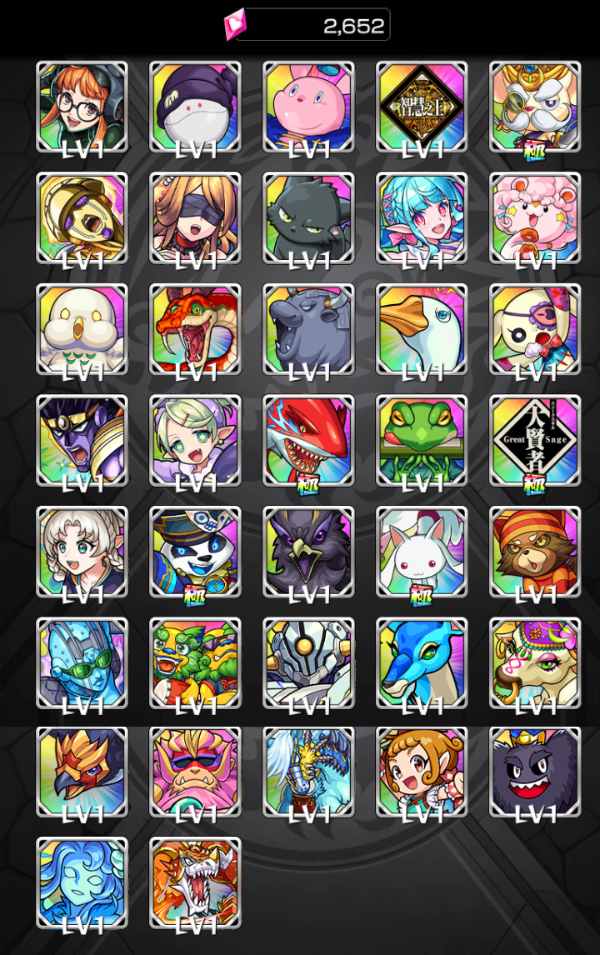Select the black cat monster

[x=308, y=219]
